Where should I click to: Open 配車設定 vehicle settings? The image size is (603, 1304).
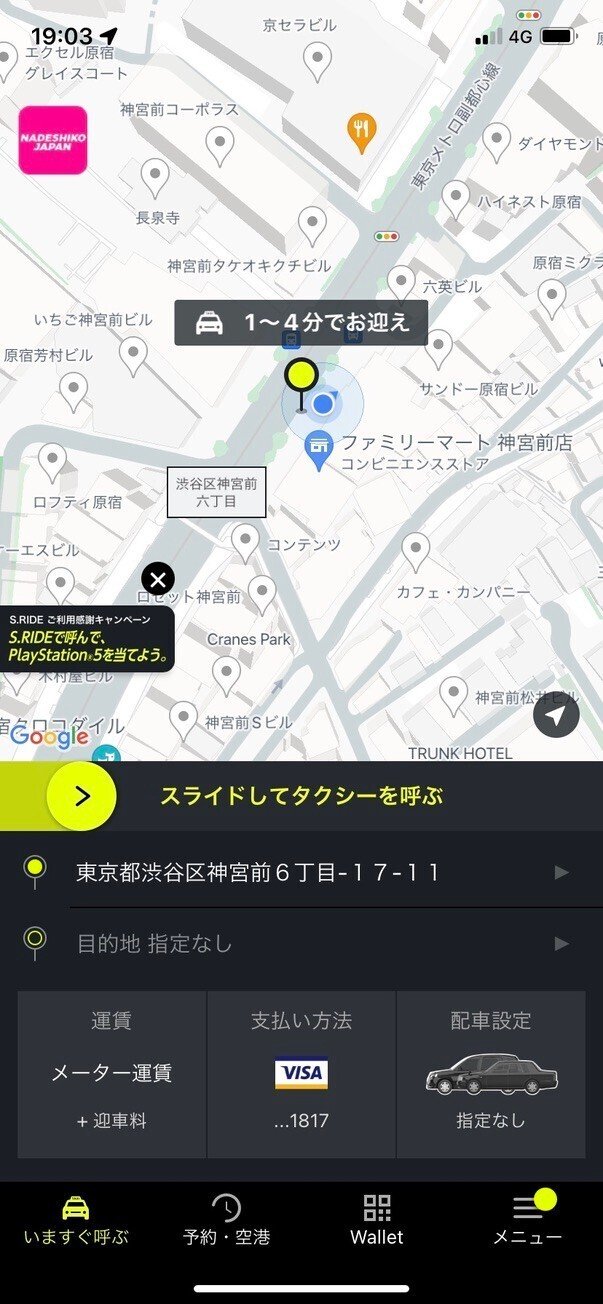click(x=491, y=1074)
